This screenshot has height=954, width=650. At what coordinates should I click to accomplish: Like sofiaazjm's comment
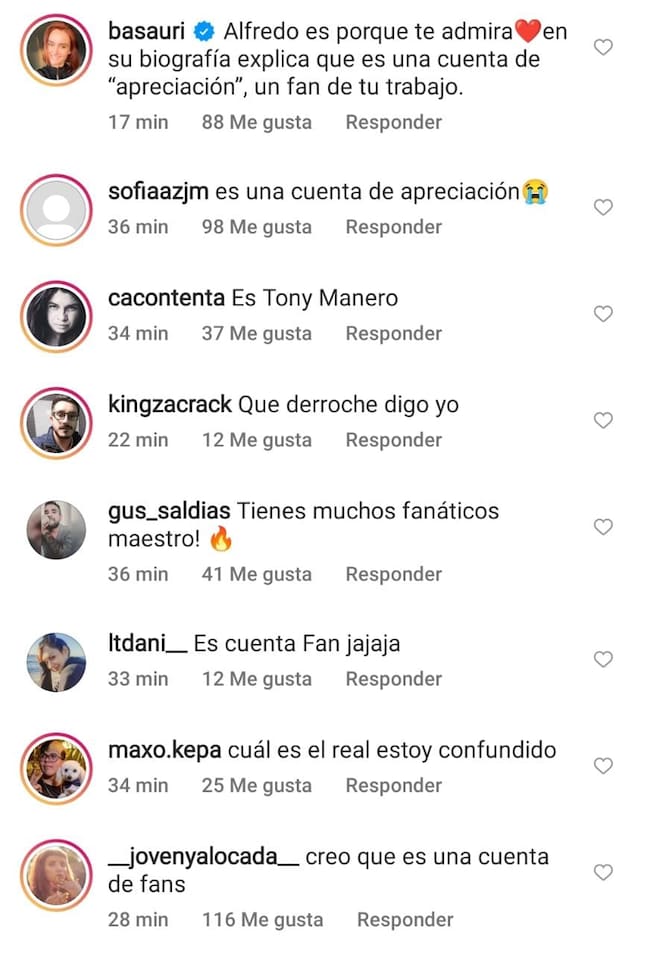click(x=603, y=207)
